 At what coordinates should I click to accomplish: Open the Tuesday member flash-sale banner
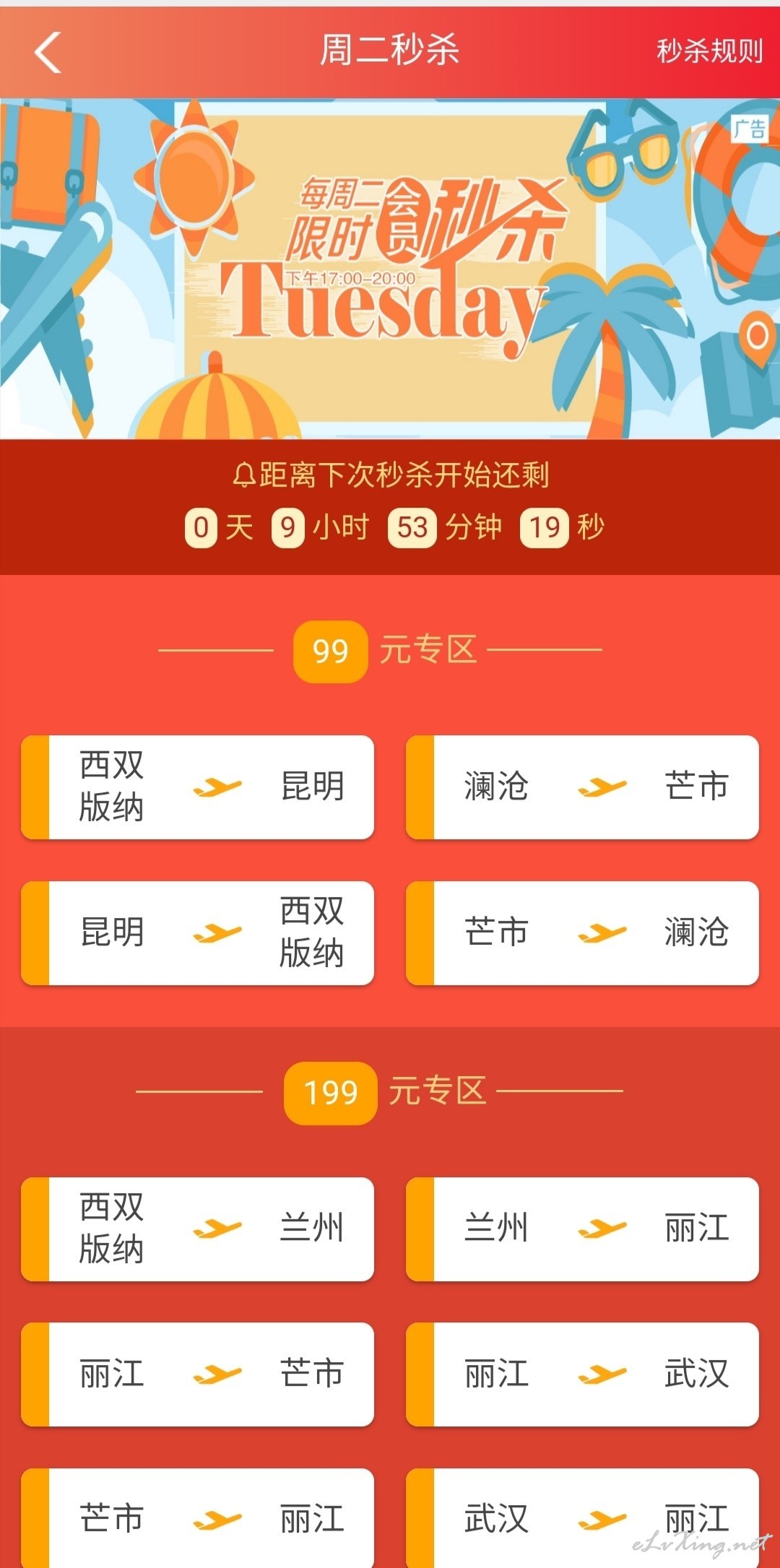point(390,269)
